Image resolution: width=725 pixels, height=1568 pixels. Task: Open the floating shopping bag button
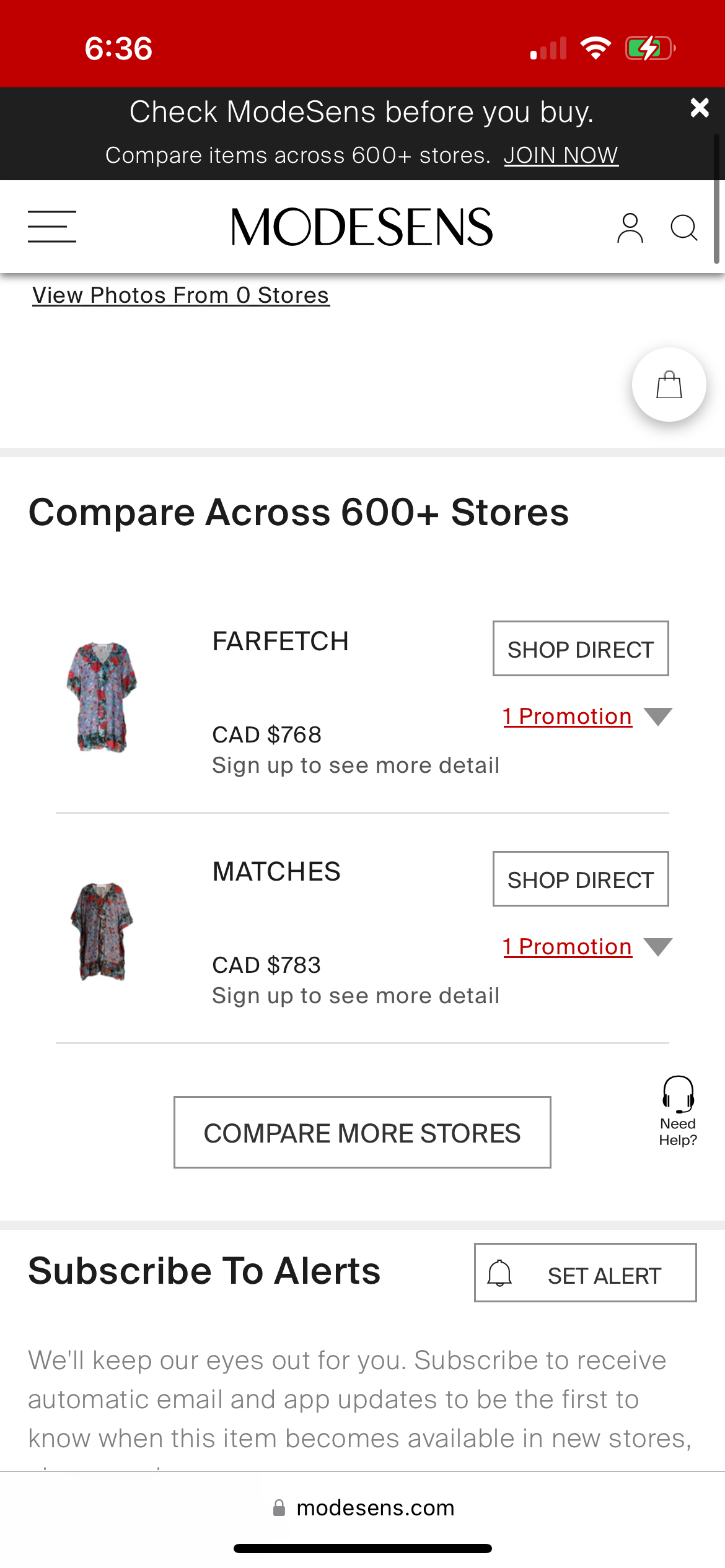(669, 385)
